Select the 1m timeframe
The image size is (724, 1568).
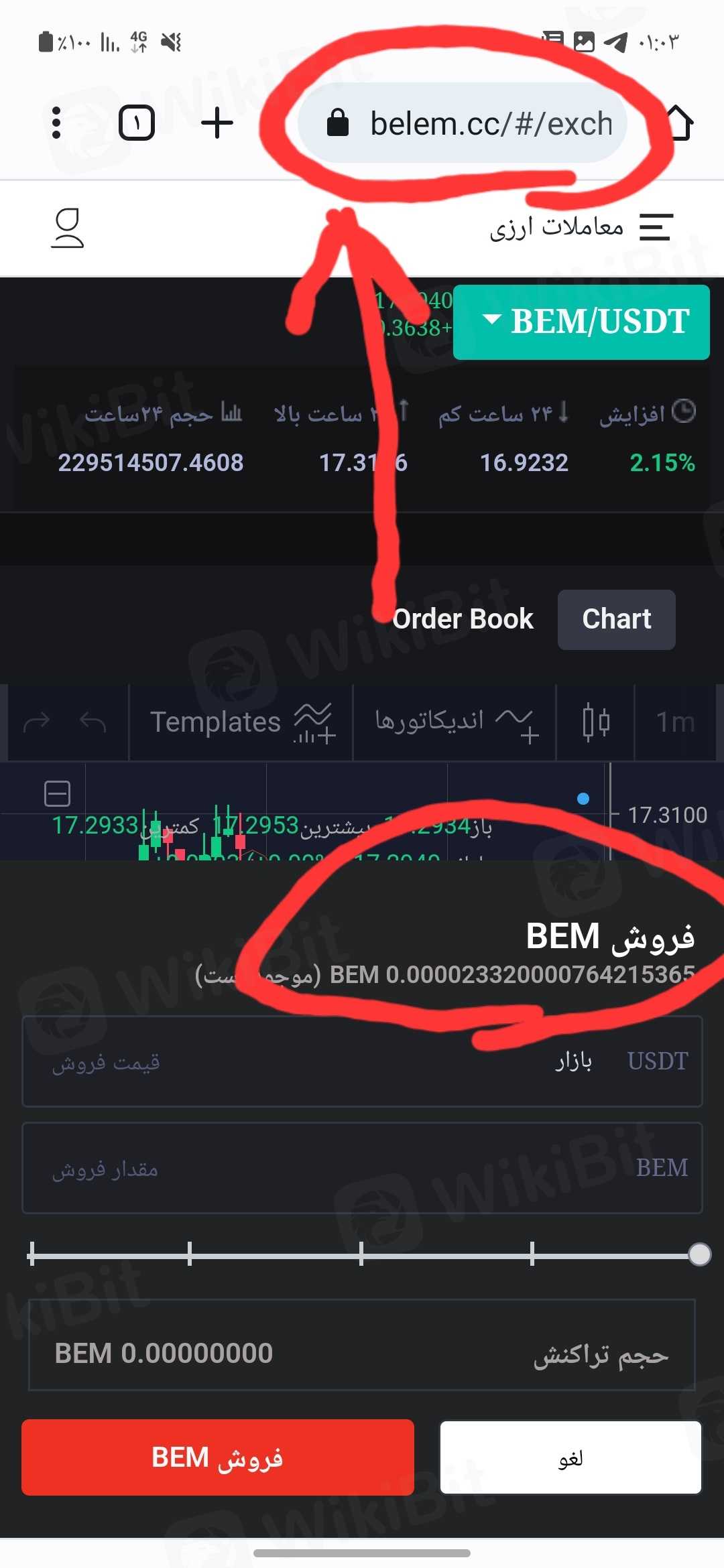[674, 722]
